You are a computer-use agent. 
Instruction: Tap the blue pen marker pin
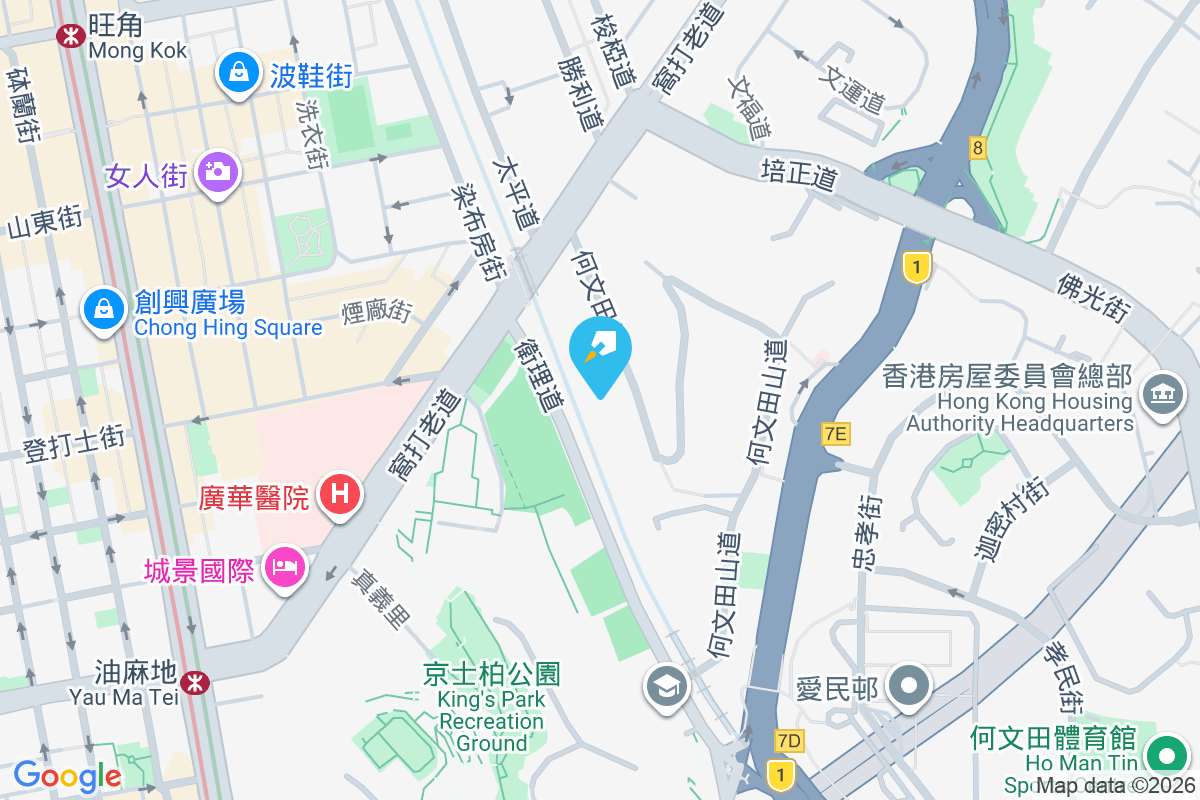click(x=600, y=351)
